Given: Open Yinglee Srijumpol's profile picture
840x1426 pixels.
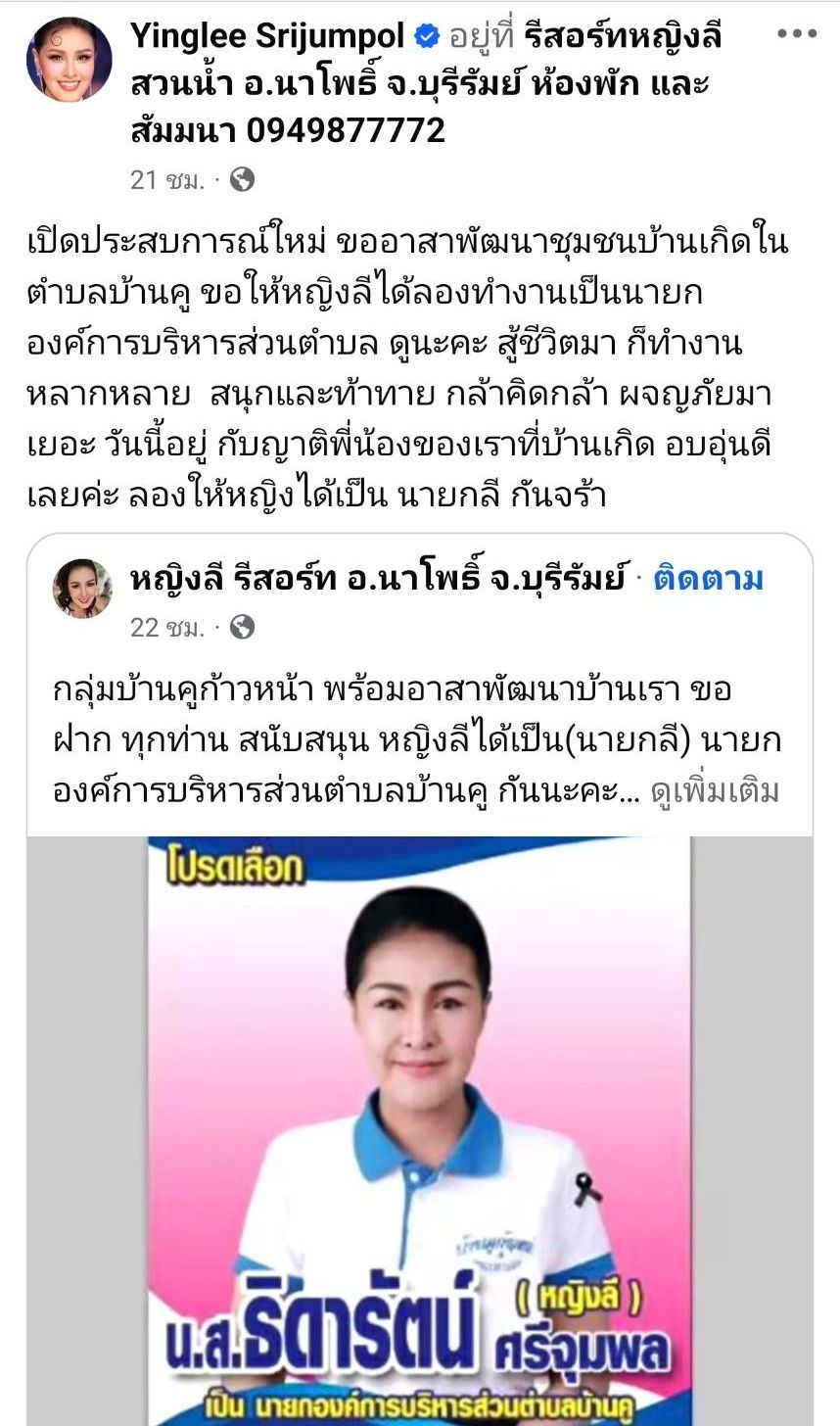Looking at the screenshot, I should point(69,59).
